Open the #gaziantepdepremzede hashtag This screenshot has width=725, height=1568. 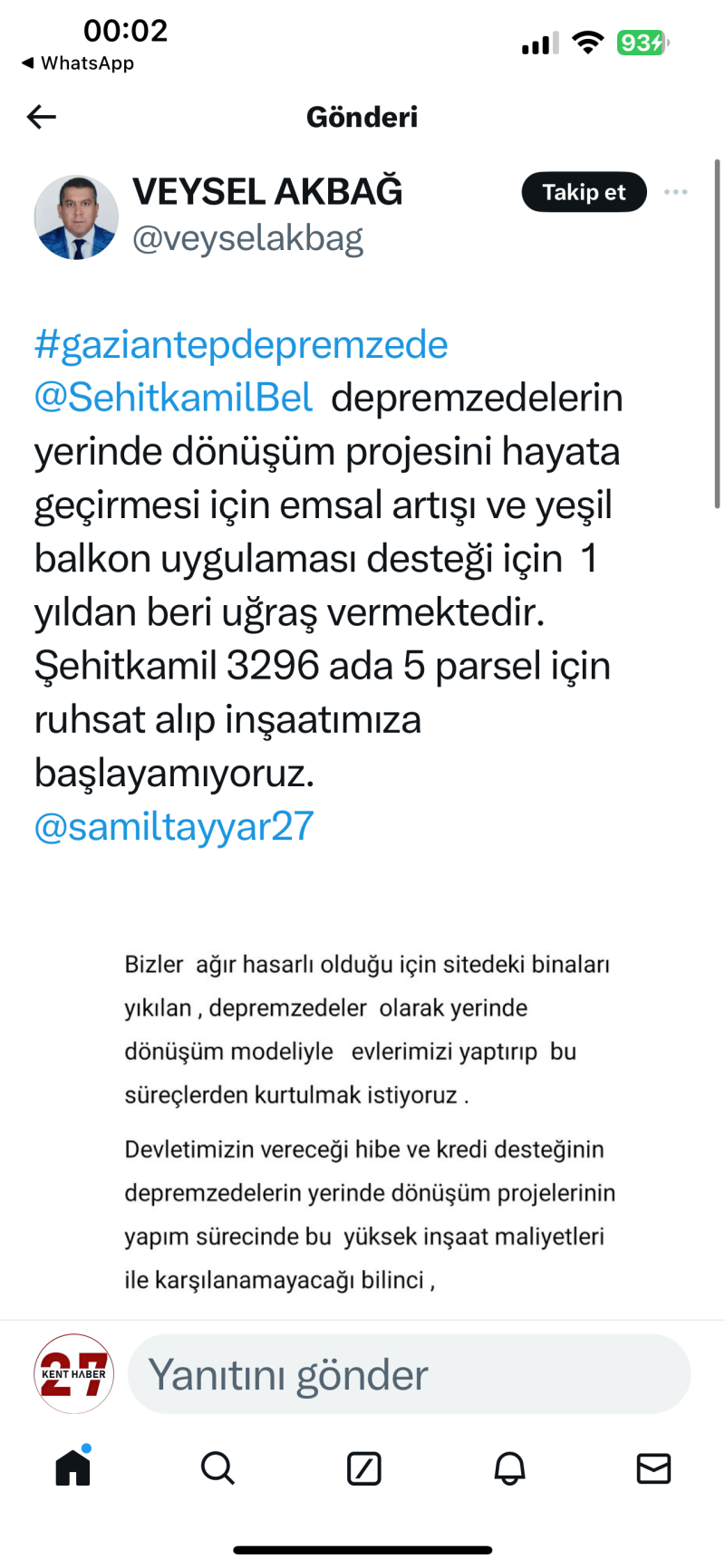tap(241, 345)
